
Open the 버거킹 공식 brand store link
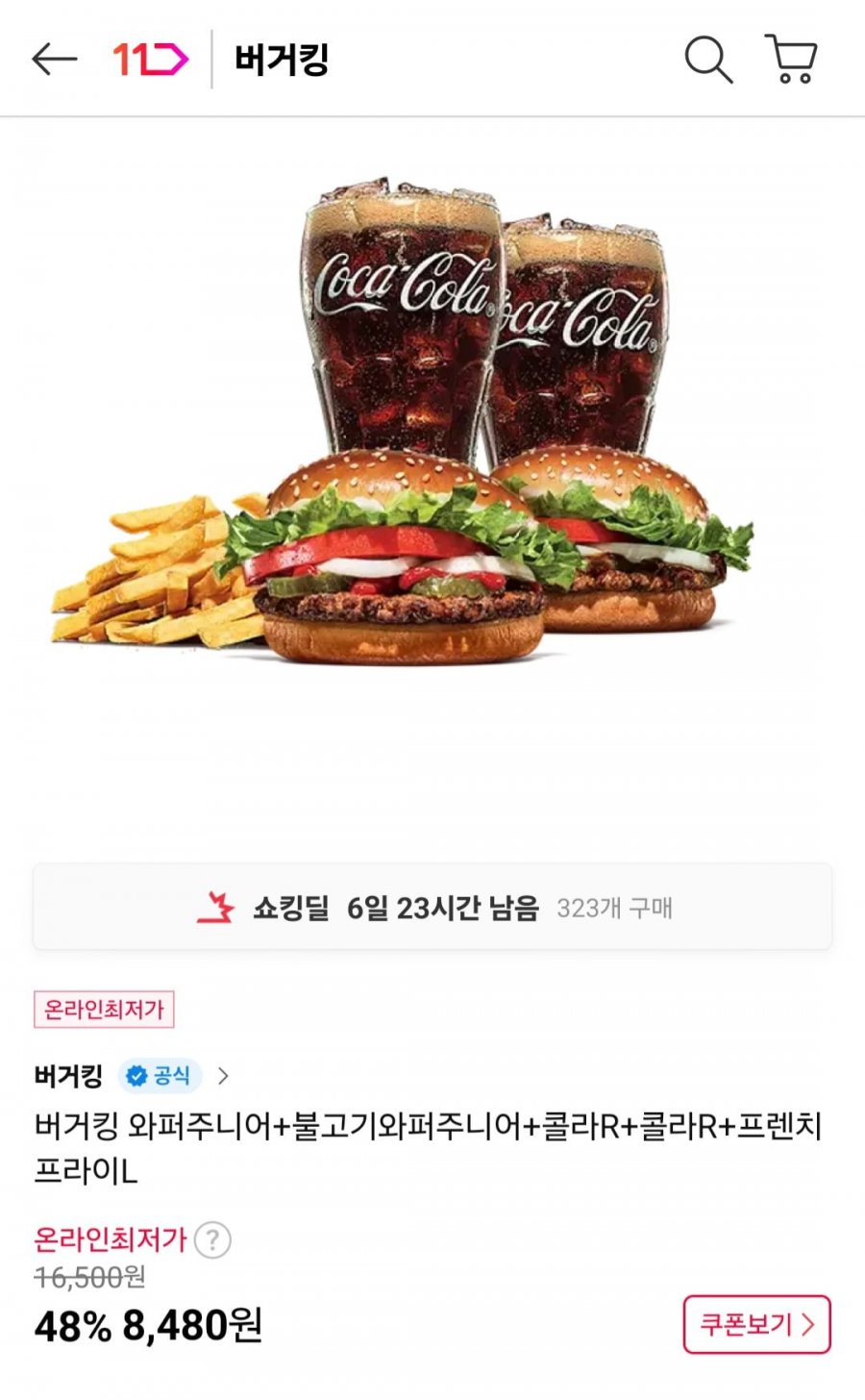(x=133, y=1076)
